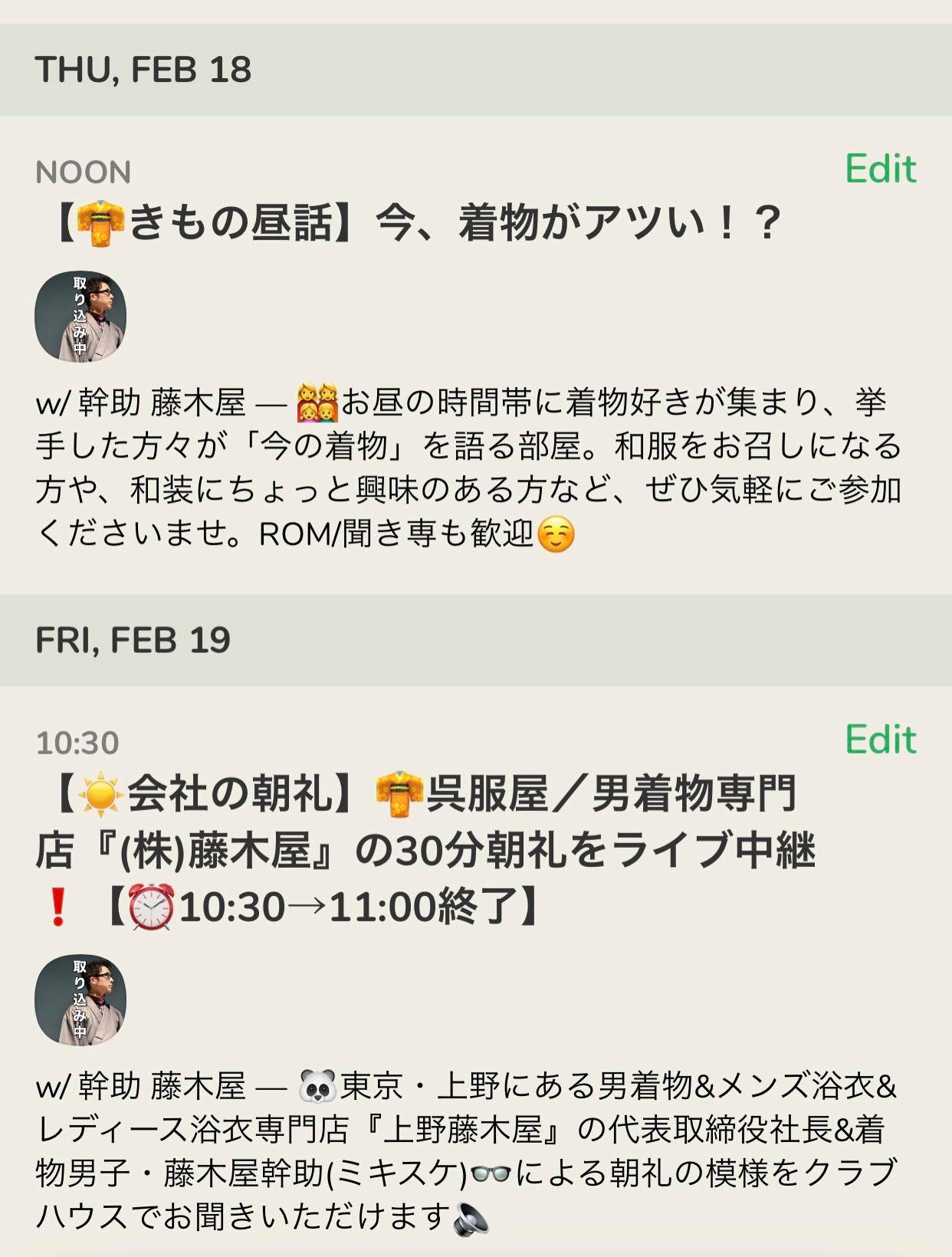Open the 会社の朝礼 event on Feb 19
Viewport: 952px width, 1257px height.
click(x=425, y=849)
